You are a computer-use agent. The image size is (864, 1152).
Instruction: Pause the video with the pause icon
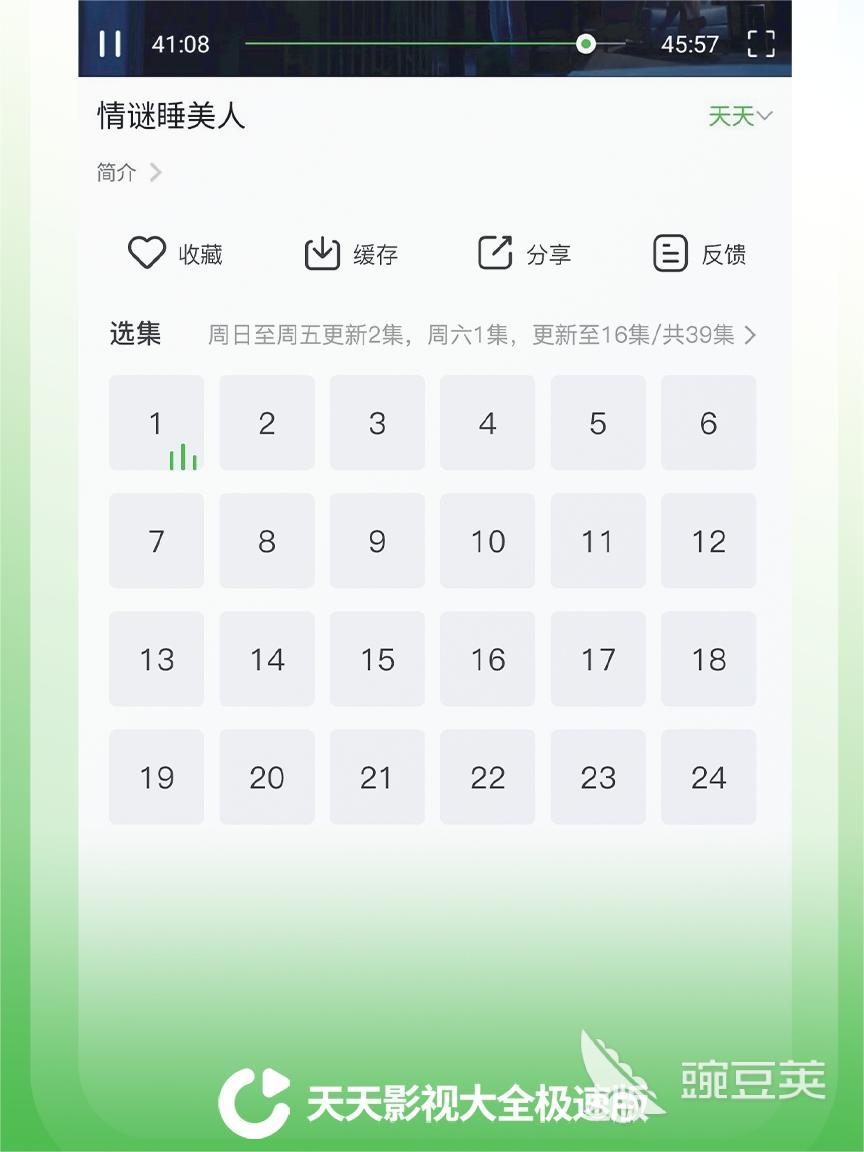pos(110,43)
